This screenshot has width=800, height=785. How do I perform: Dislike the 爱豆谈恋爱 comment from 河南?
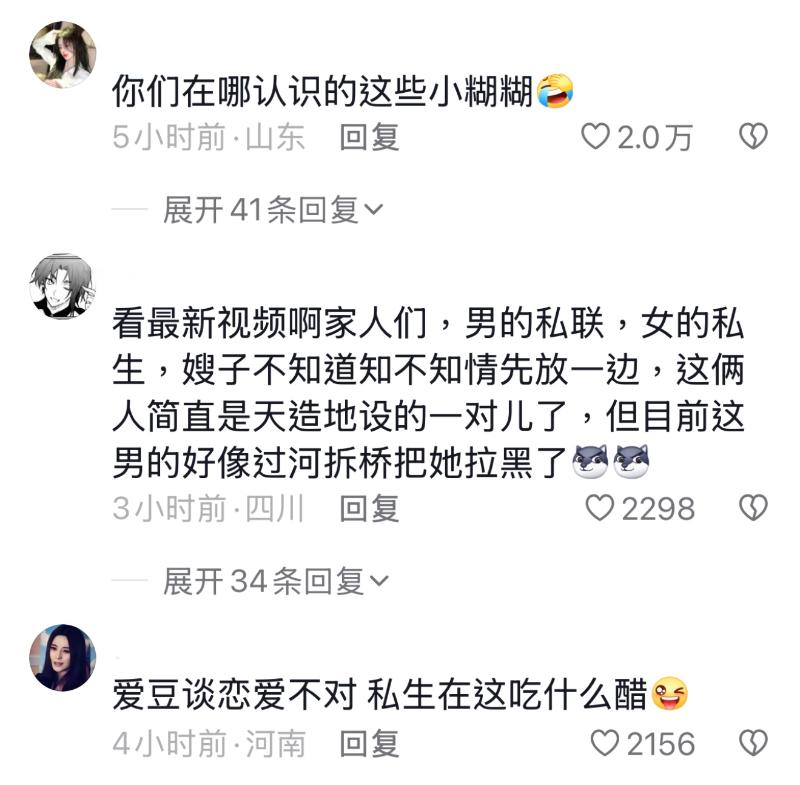pyautogui.click(x=752, y=744)
